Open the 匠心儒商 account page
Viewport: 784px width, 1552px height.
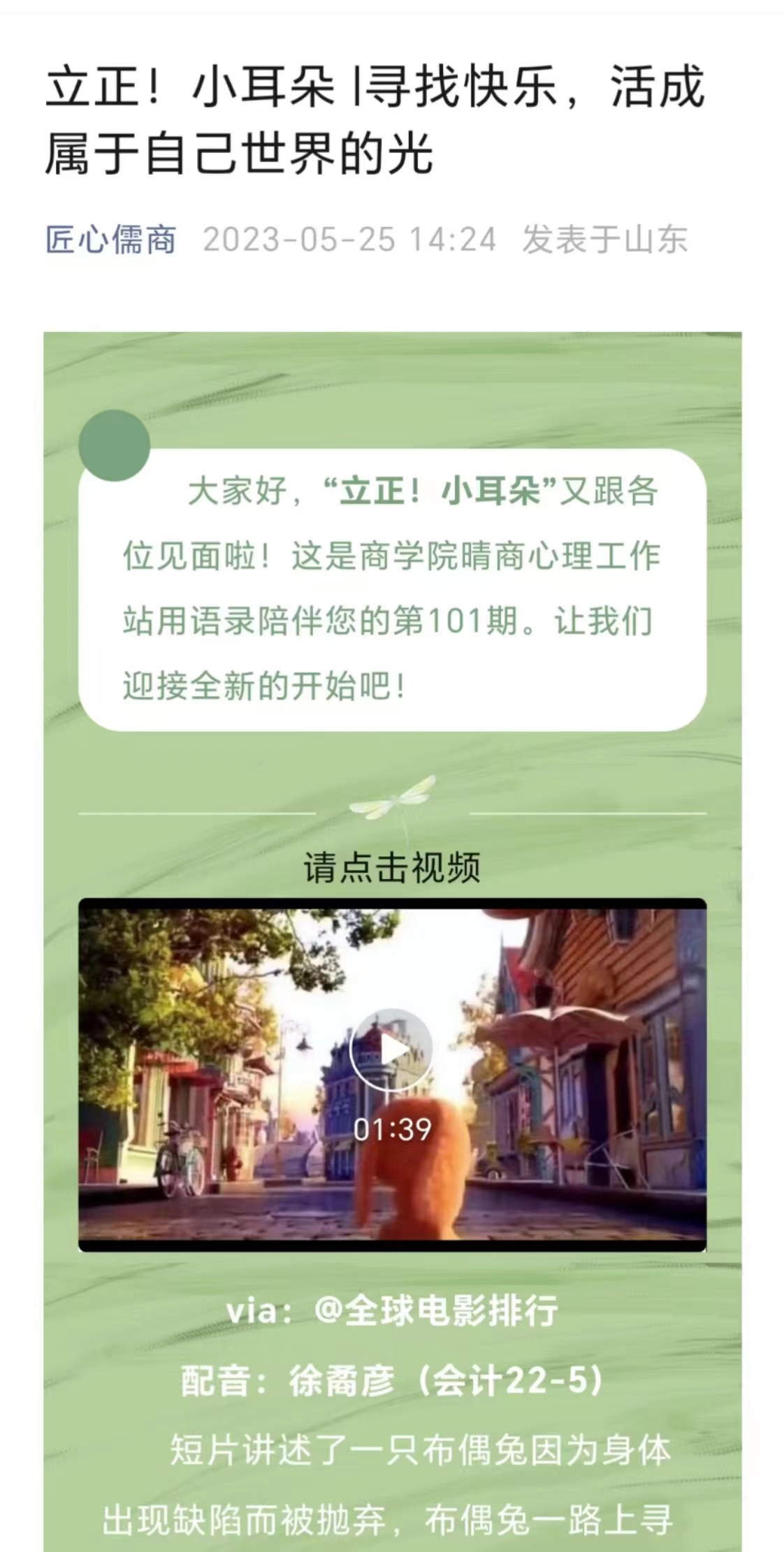pos(110,240)
